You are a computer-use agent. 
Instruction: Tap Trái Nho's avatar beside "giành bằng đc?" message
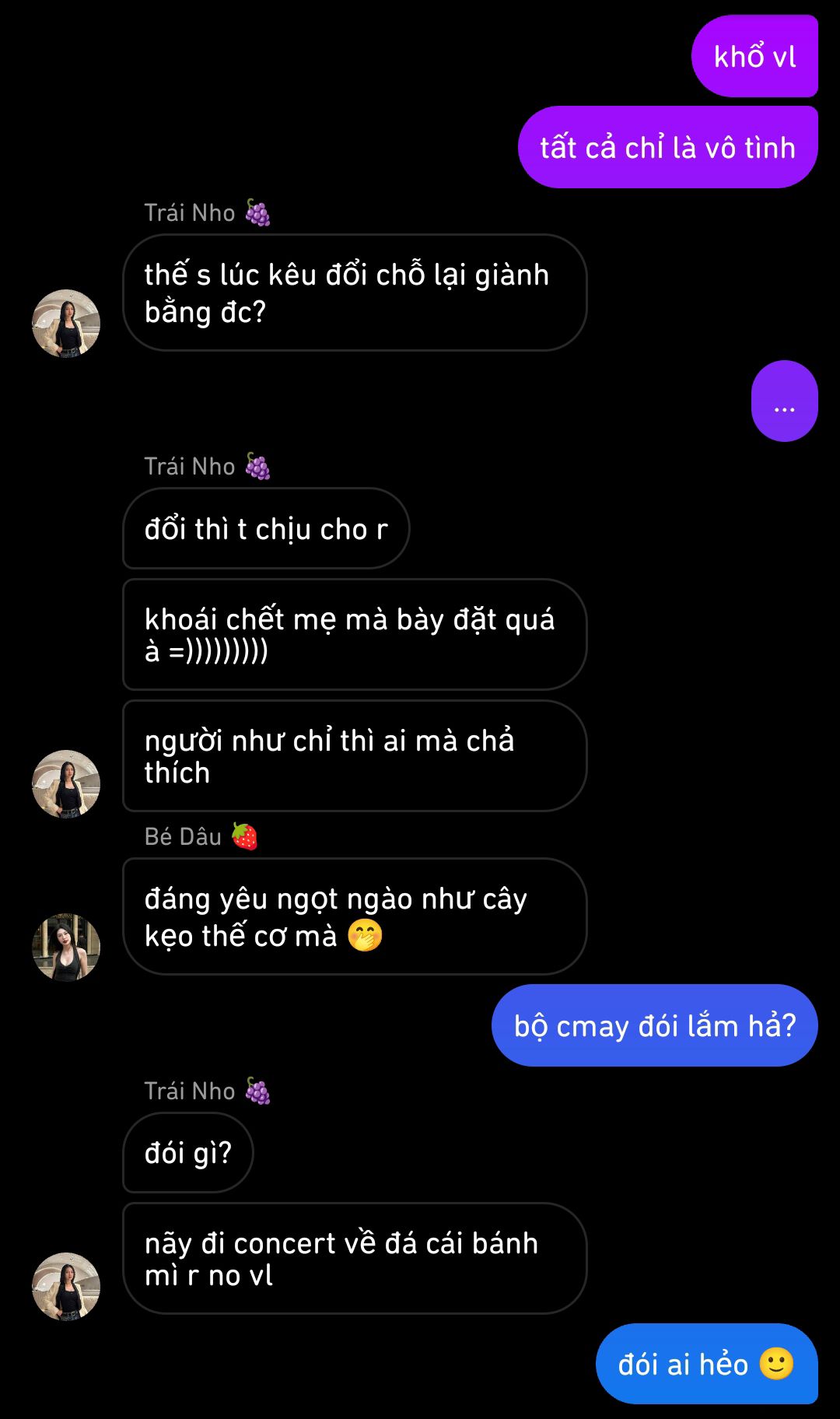point(66,324)
